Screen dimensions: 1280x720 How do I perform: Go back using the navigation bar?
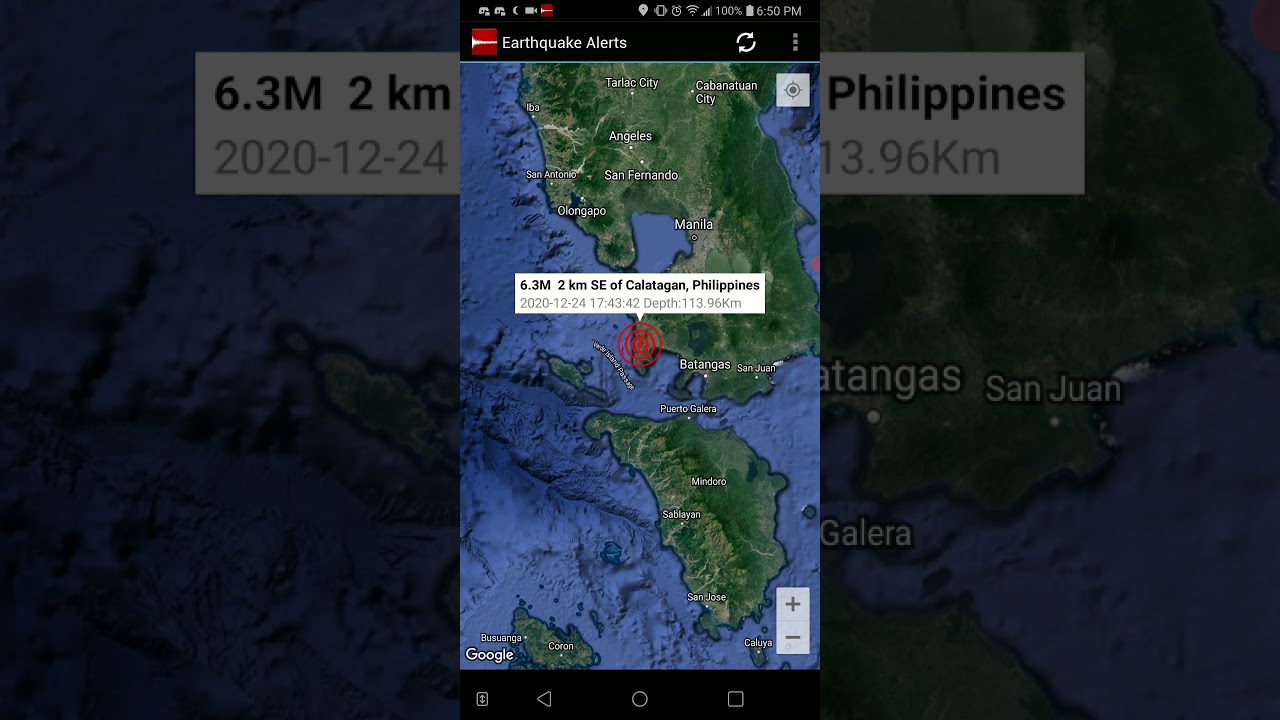pos(544,699)
